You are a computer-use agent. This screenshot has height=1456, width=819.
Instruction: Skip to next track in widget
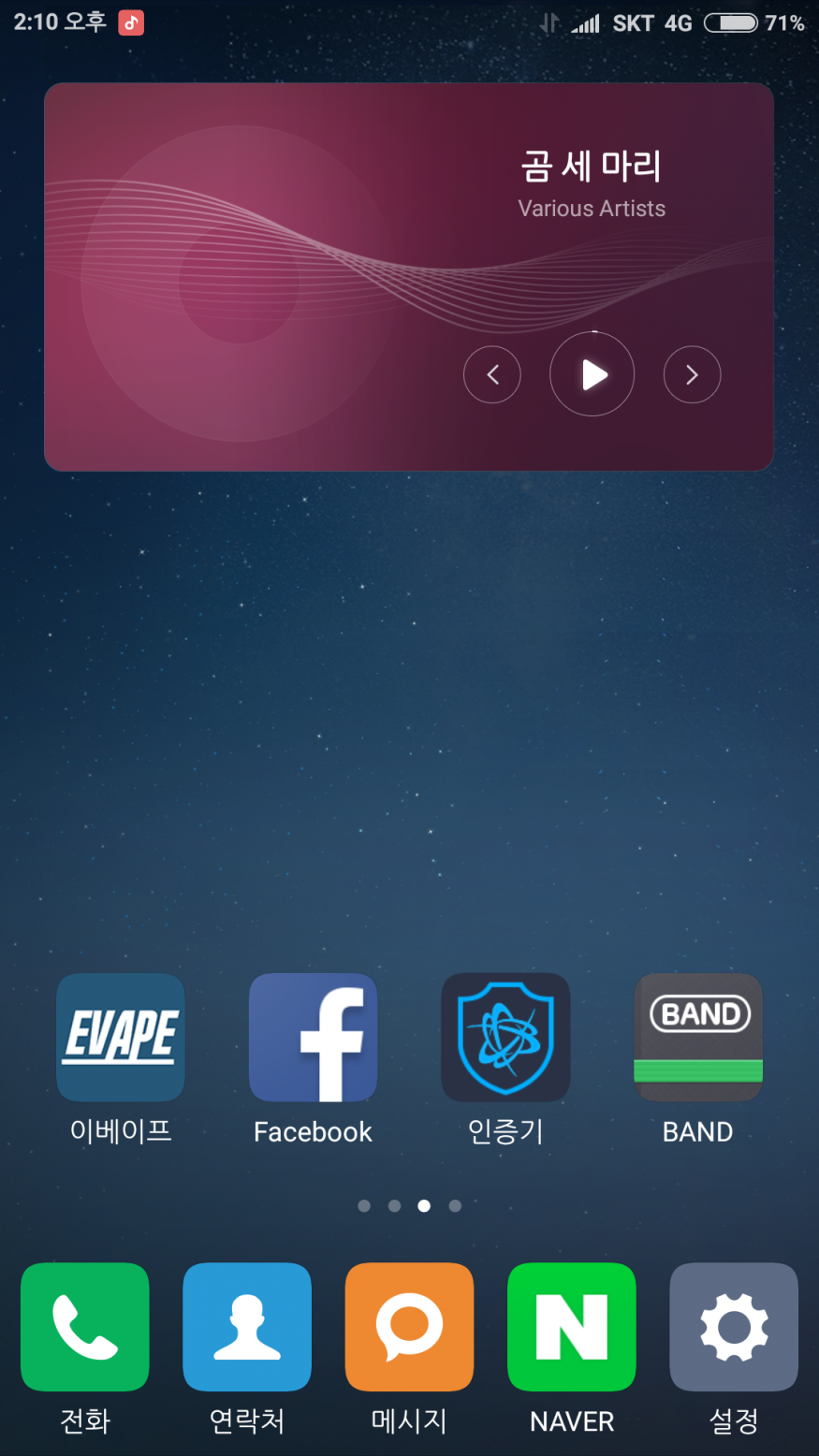point(692,375)
